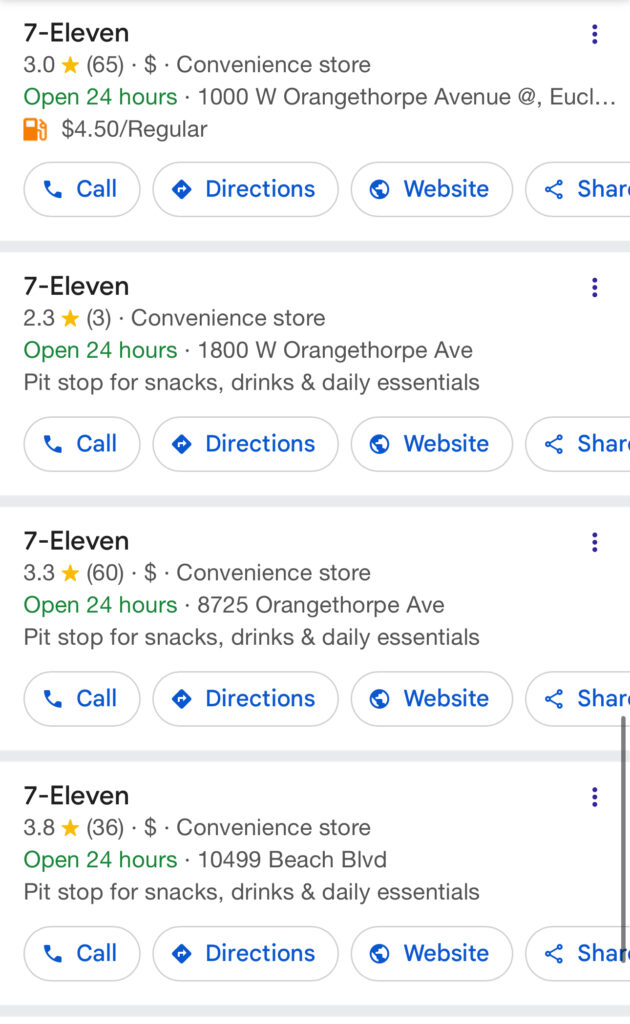Open website for 10499 Beach Blvd 7-Eleven
The image size is (630, 1024).
(431, 954)
